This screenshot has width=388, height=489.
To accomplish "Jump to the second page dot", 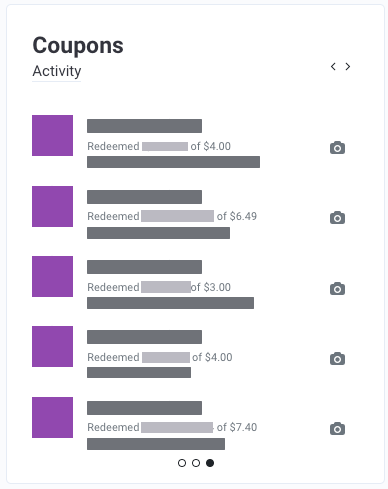I will click(x=196, y=463).
